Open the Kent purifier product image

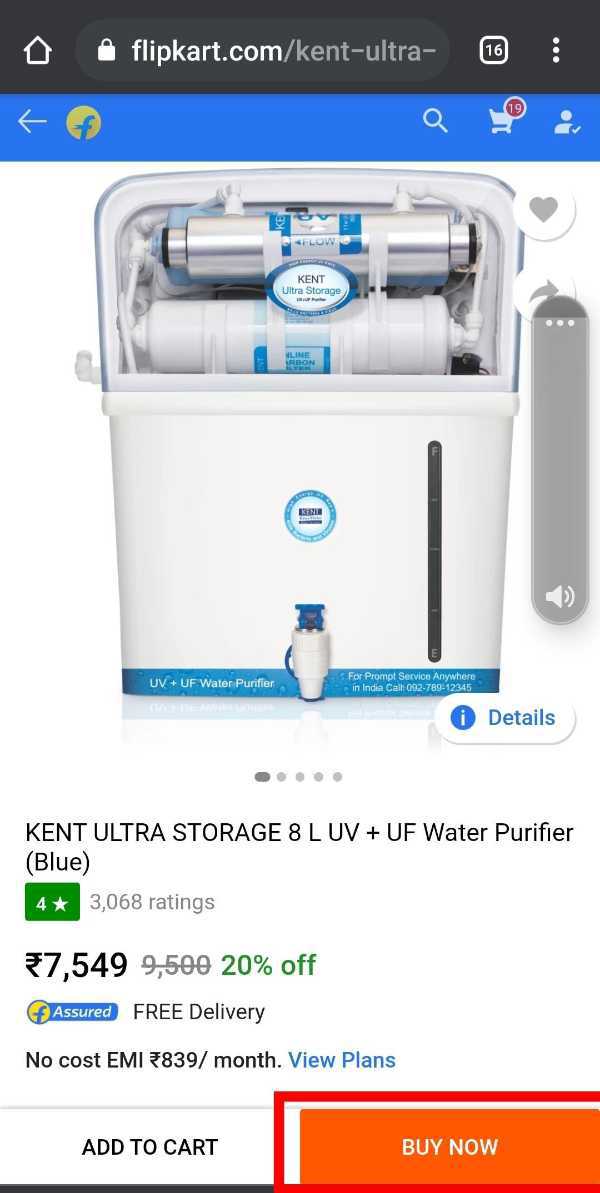click(300, 450)
